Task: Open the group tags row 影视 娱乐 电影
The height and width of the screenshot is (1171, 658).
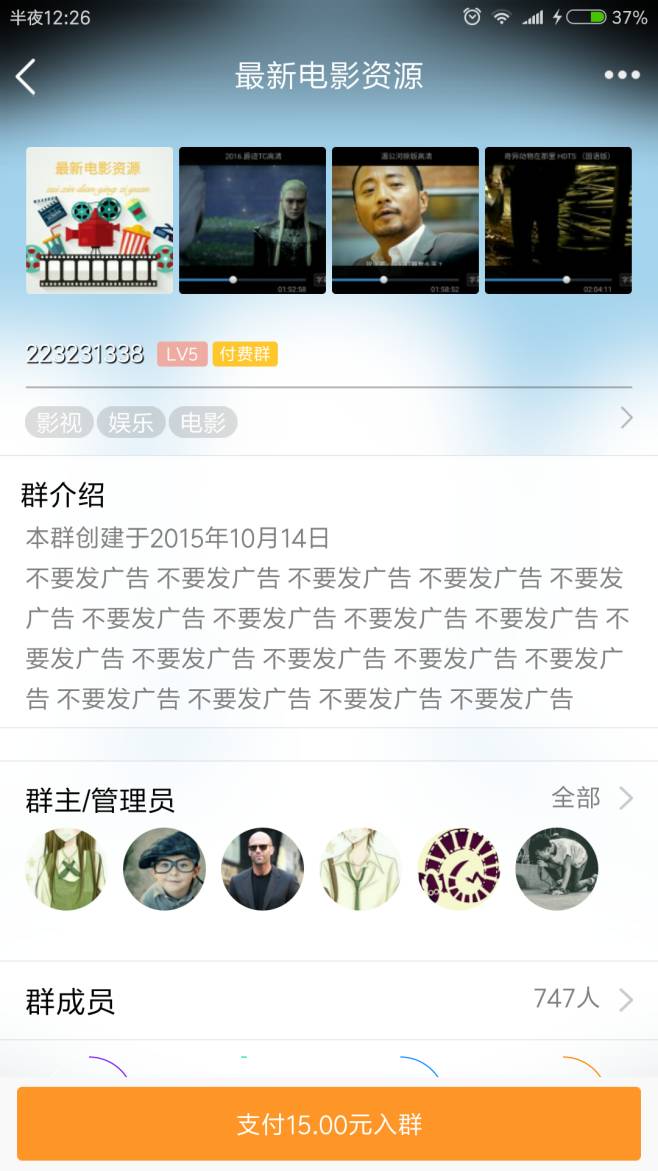Action: click(x=329, y=421)
